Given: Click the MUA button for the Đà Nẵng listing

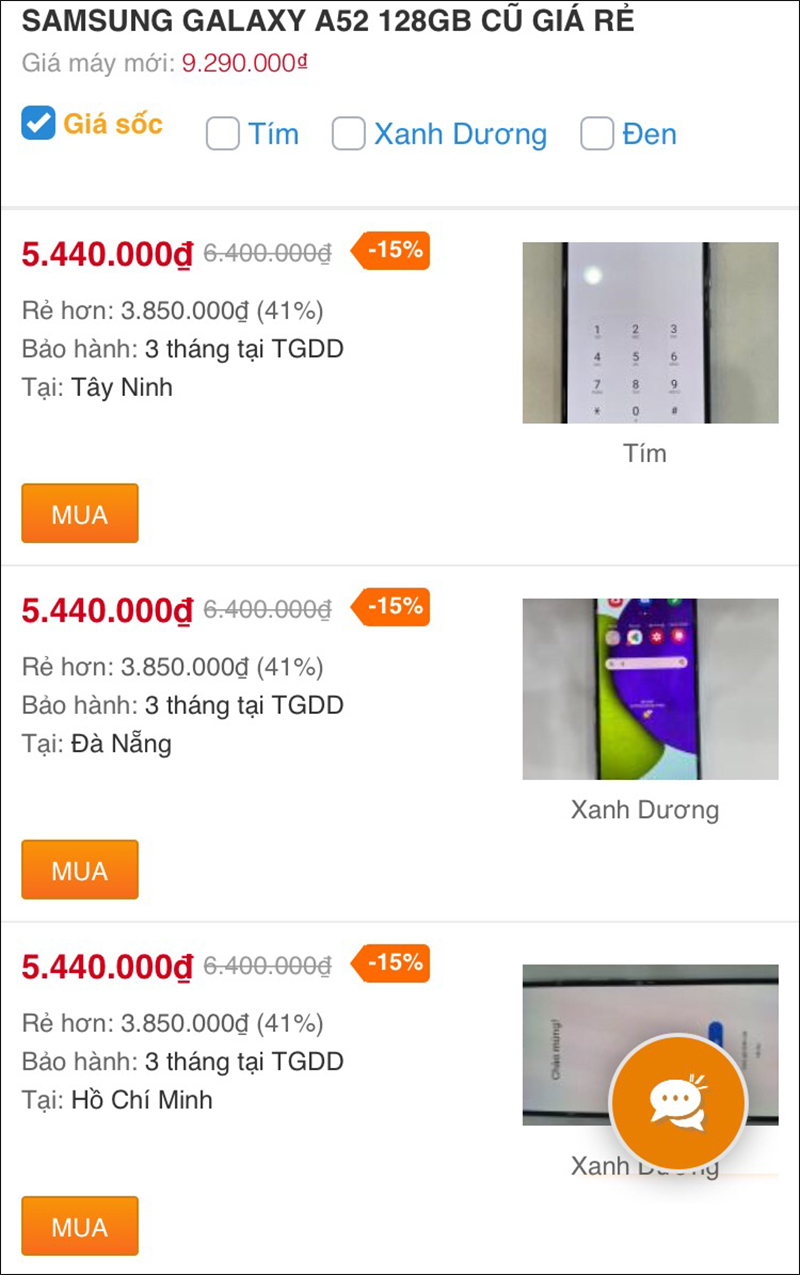Looking at the screenshot, I should pyautogui.click(x=79, y=869).
